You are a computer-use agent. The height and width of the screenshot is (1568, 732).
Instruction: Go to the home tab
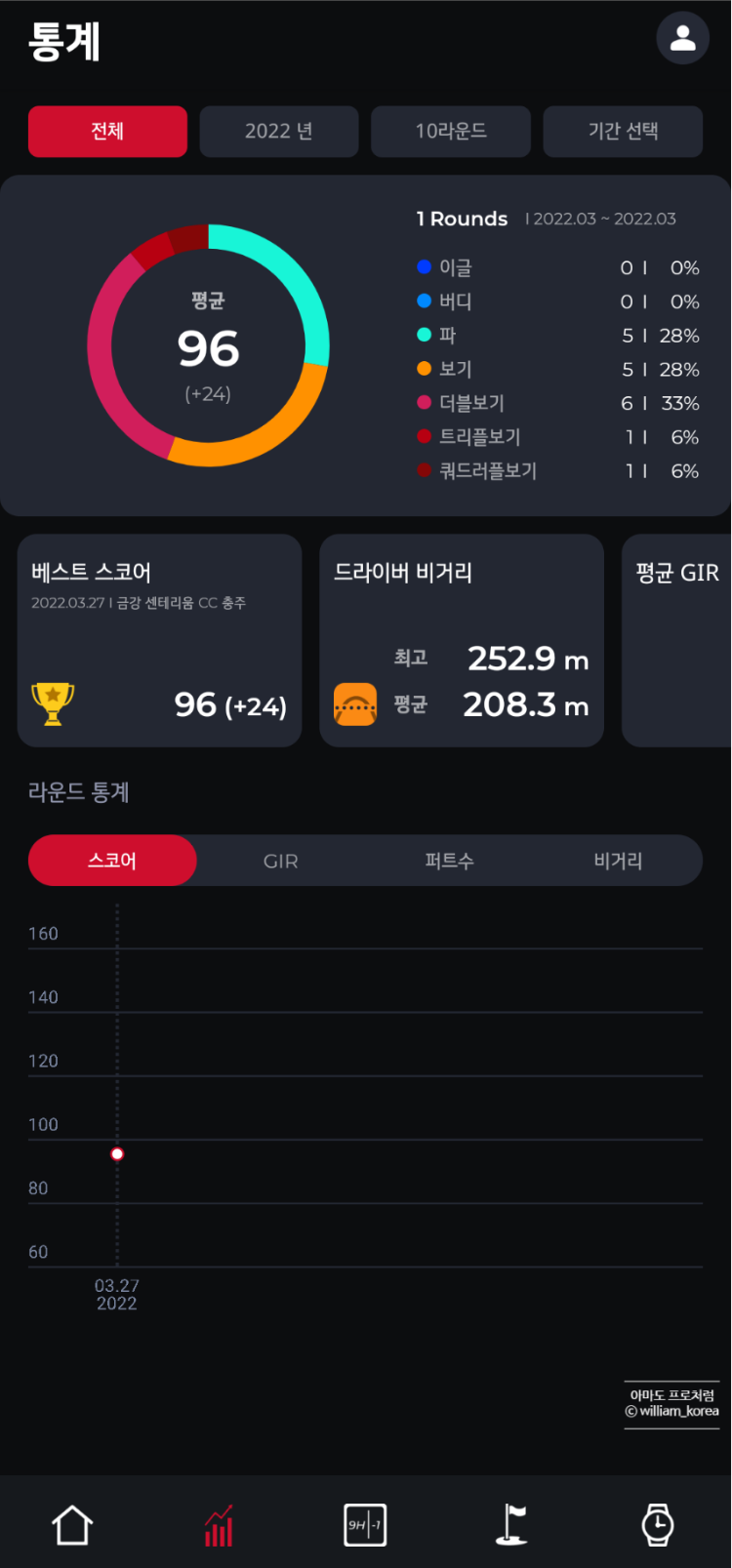(72, 1525)
